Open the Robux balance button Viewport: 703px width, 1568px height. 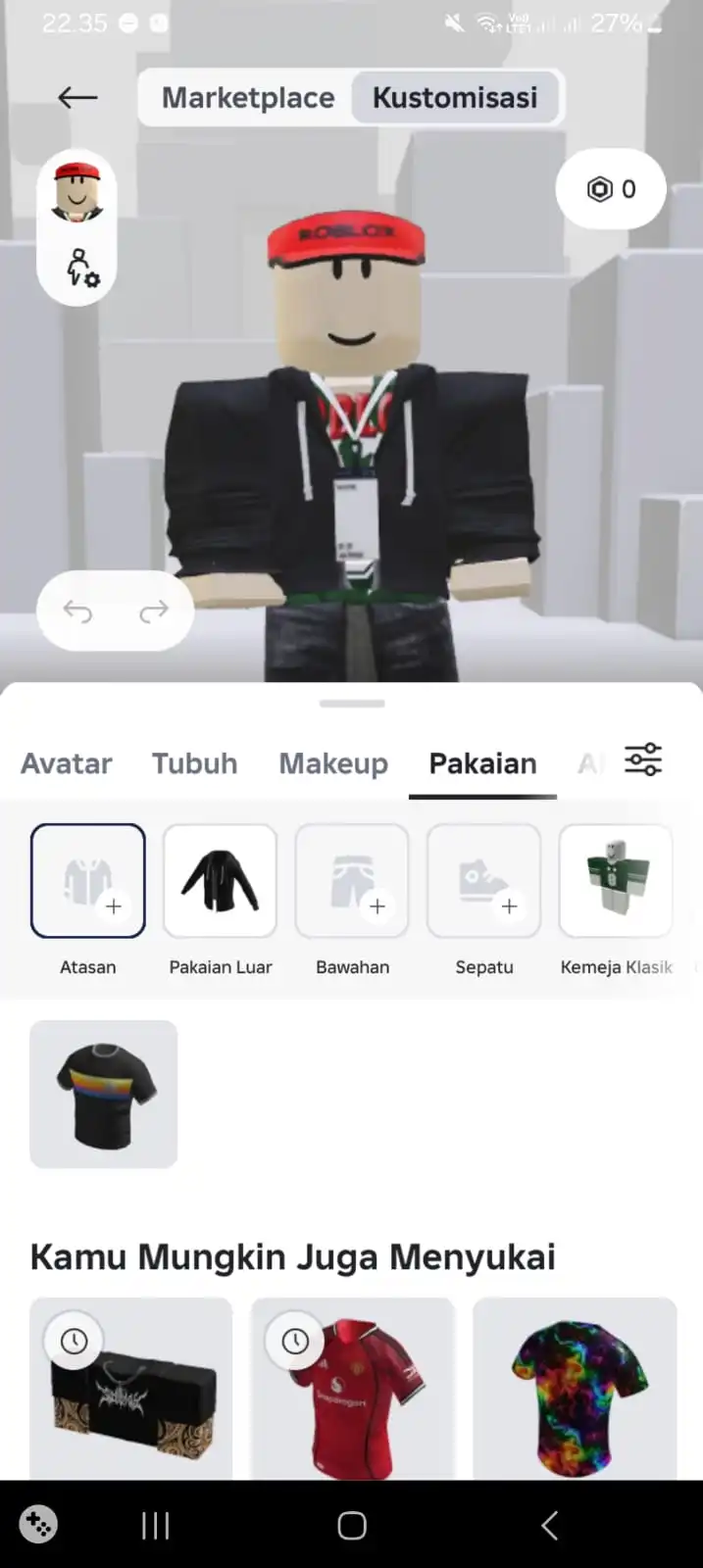pos(611,189)
